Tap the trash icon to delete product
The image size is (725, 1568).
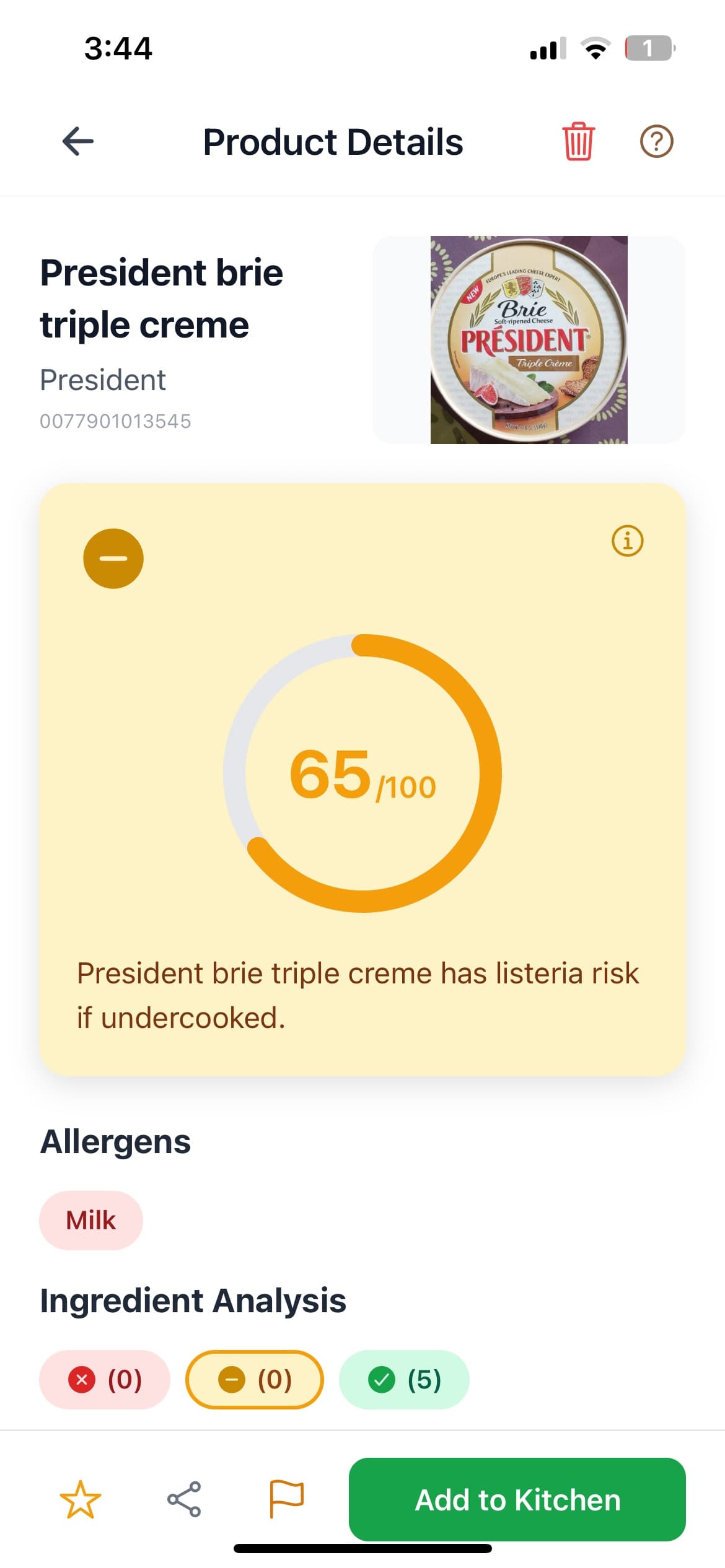tap(579, 141)
